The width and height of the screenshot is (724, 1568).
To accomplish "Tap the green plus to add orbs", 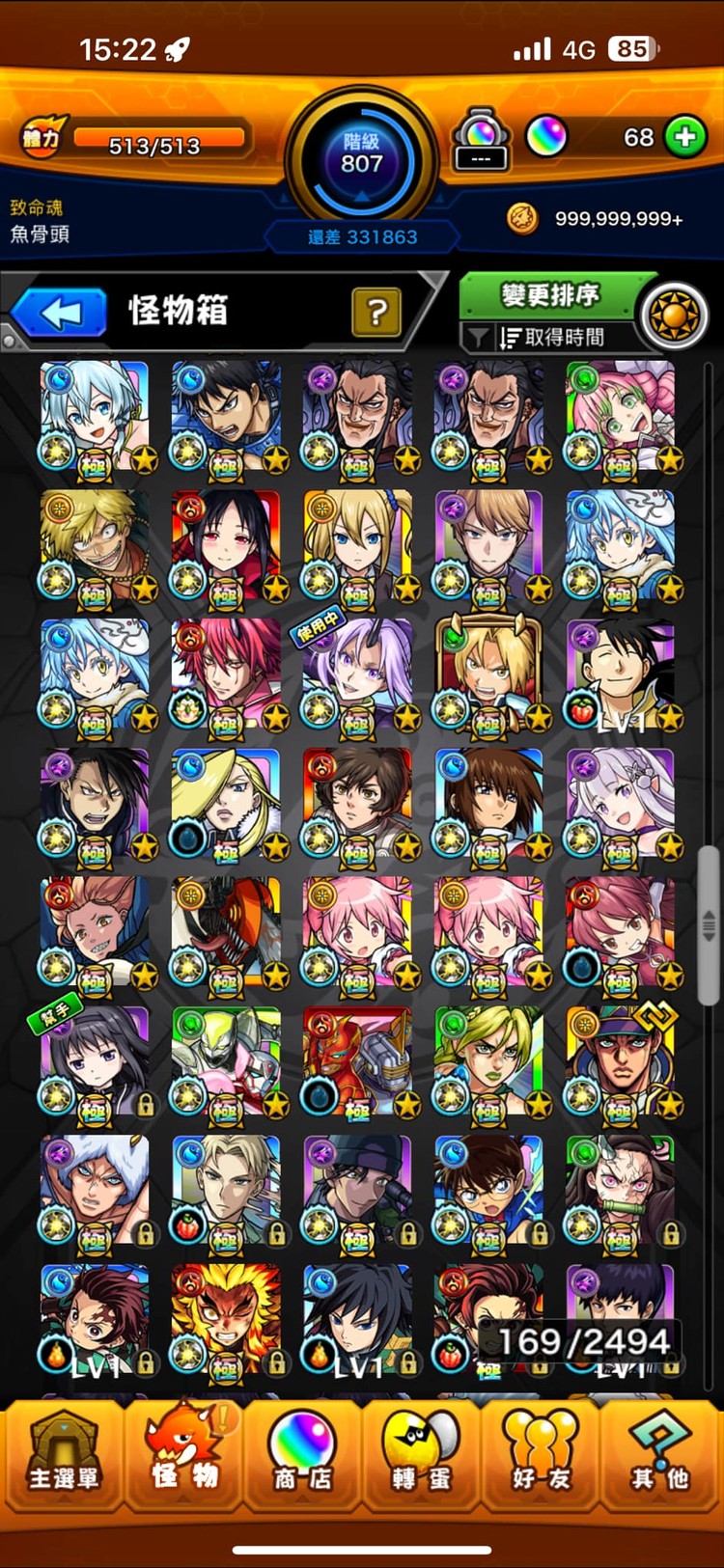I will [x=684, y=137].
